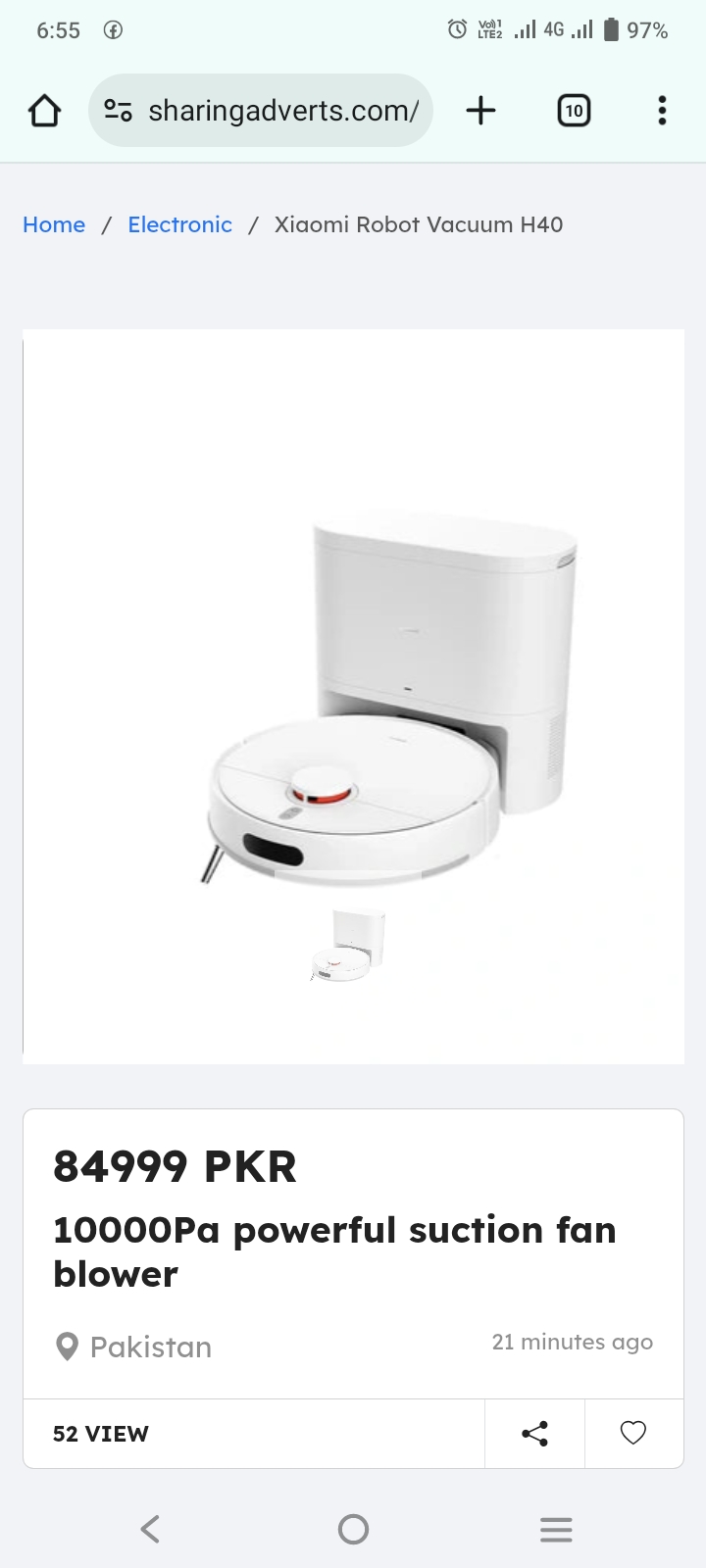Open a new browser tab
Viewport: 706px width, 1568px height.
[480, 111]
